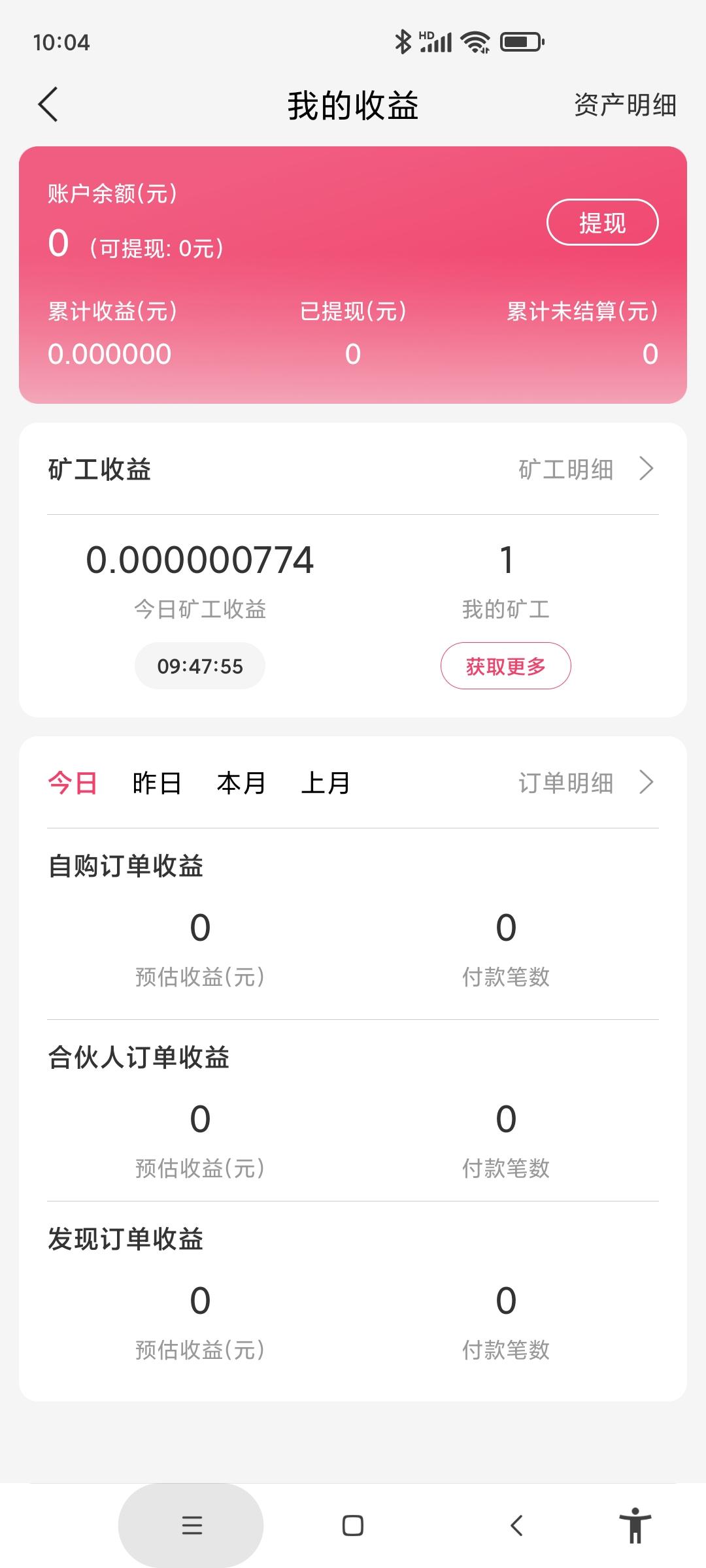
Task: Tap 获取更多 to get more miners
Action: point(505,666)
